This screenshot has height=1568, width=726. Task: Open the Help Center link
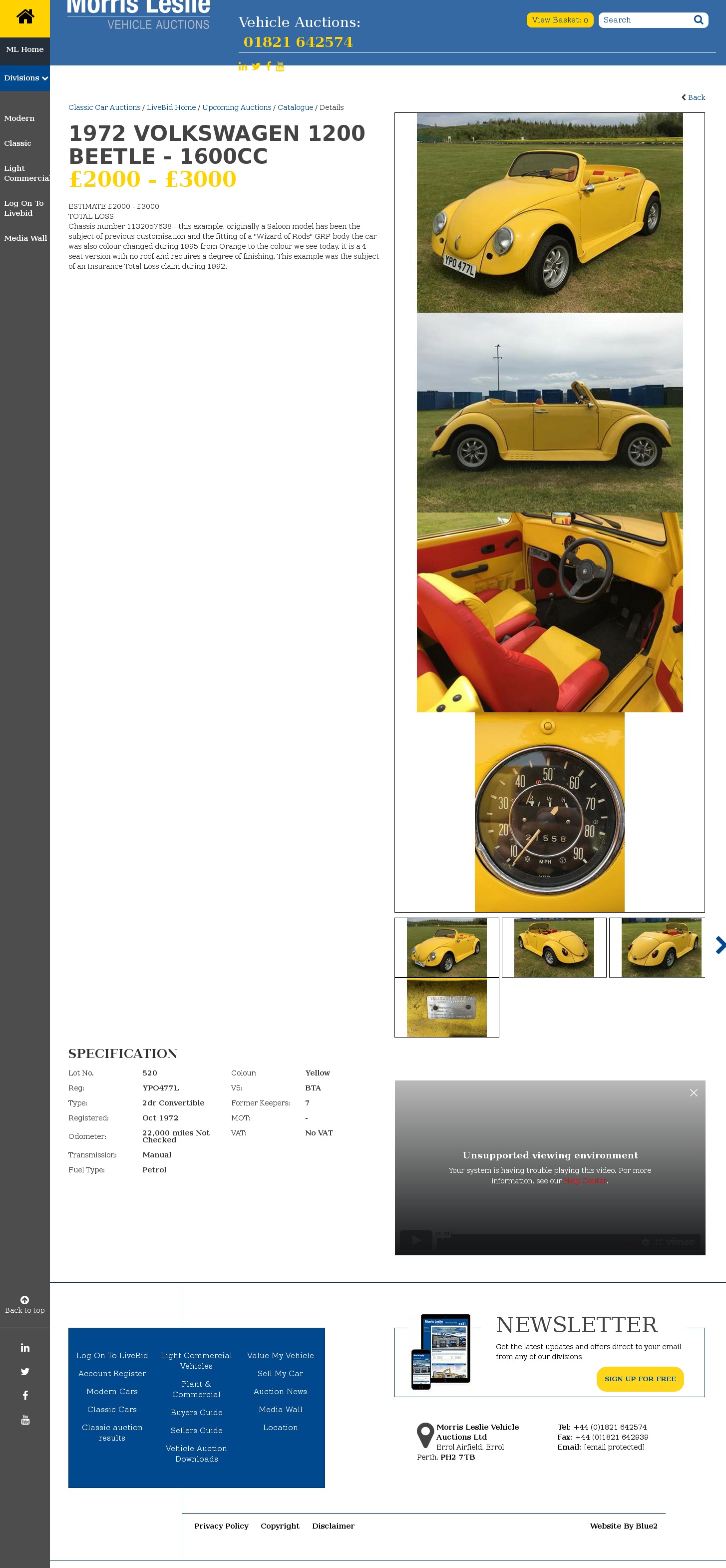(585, 1181)
